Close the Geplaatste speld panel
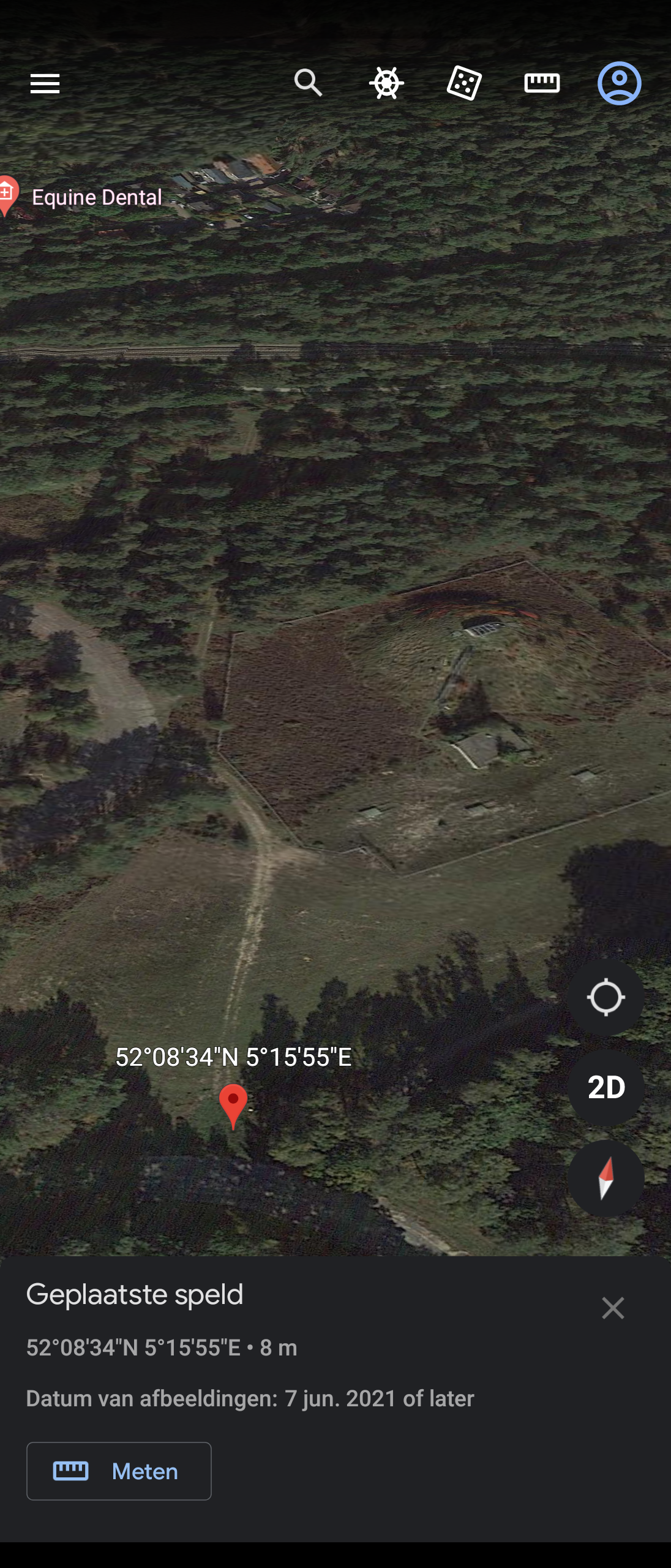 [612, 1308]
